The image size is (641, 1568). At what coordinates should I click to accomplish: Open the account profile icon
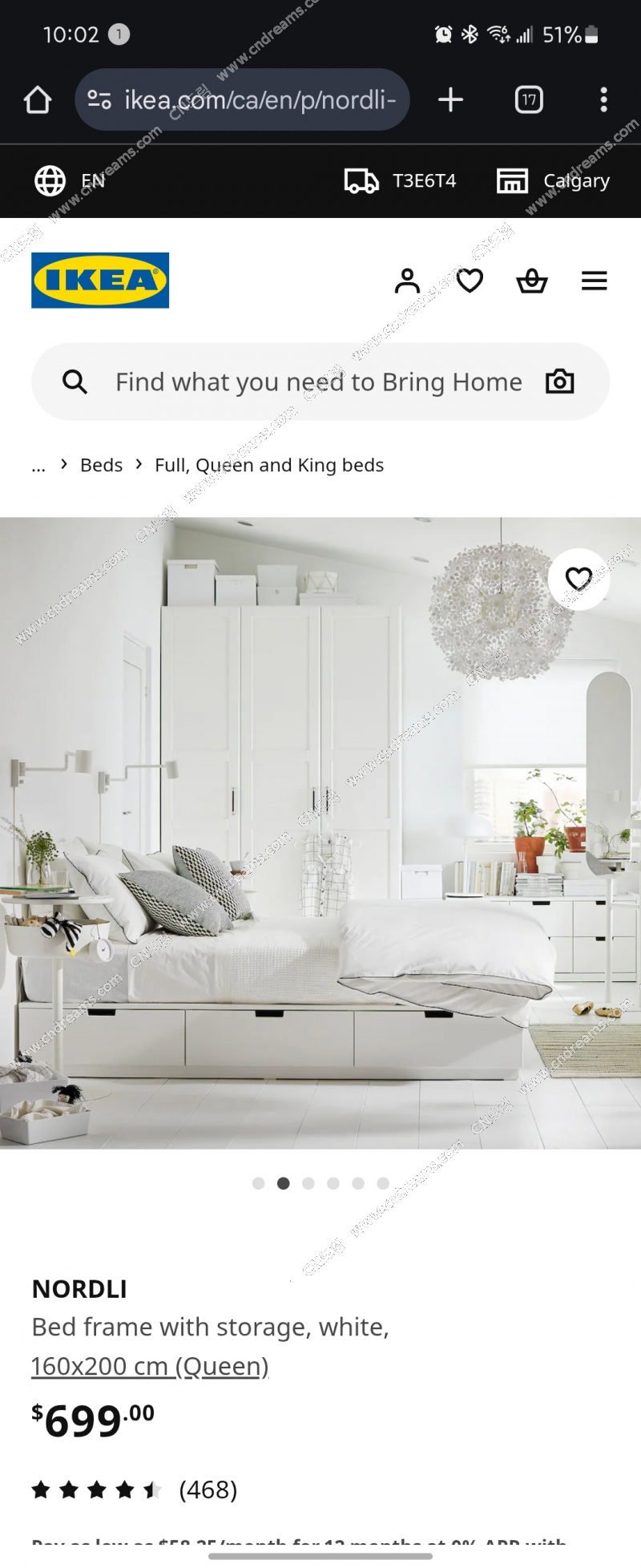pyautogui.click(x=407, y=281)
